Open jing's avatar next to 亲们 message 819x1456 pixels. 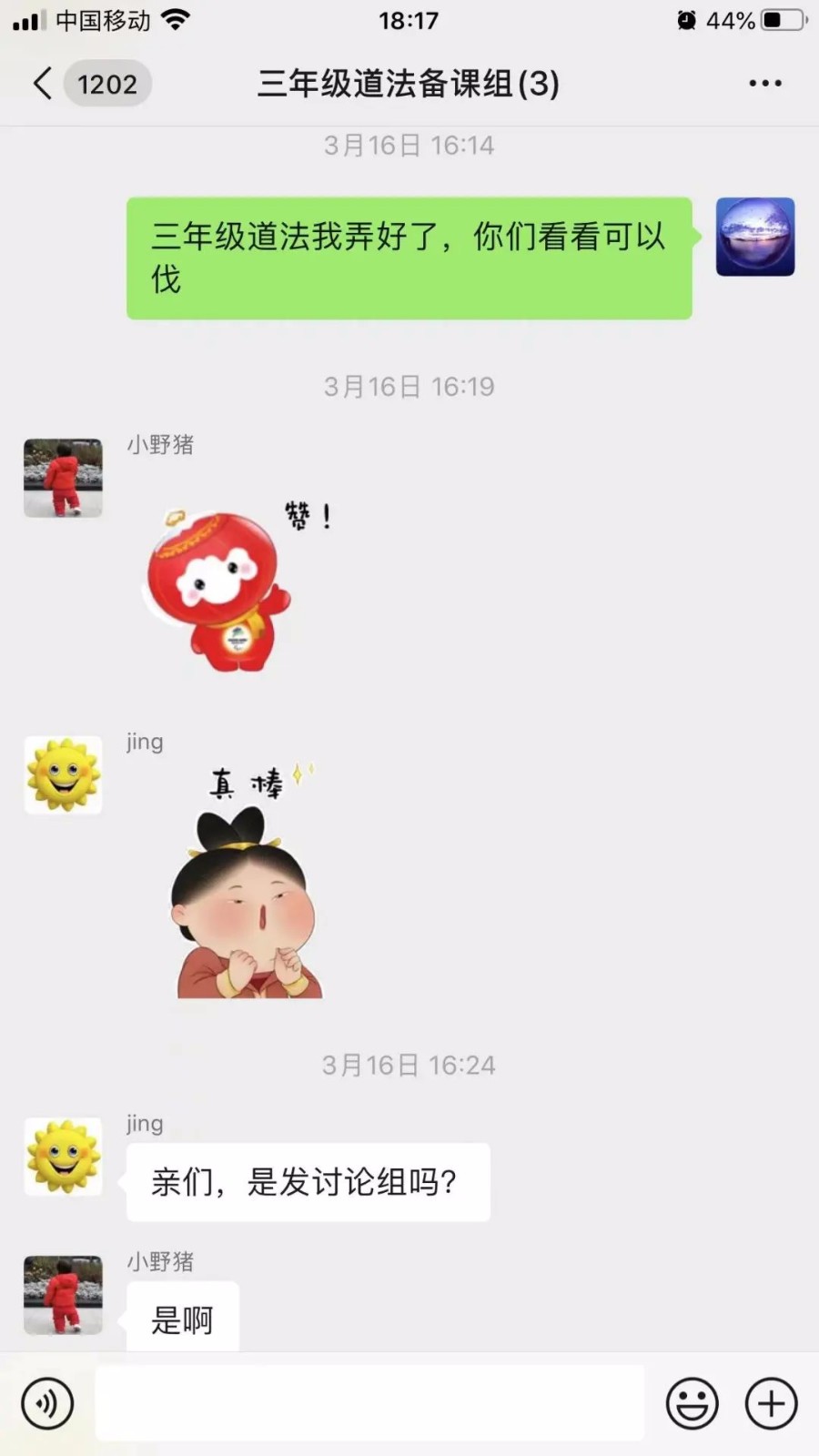click(63, 1156)
